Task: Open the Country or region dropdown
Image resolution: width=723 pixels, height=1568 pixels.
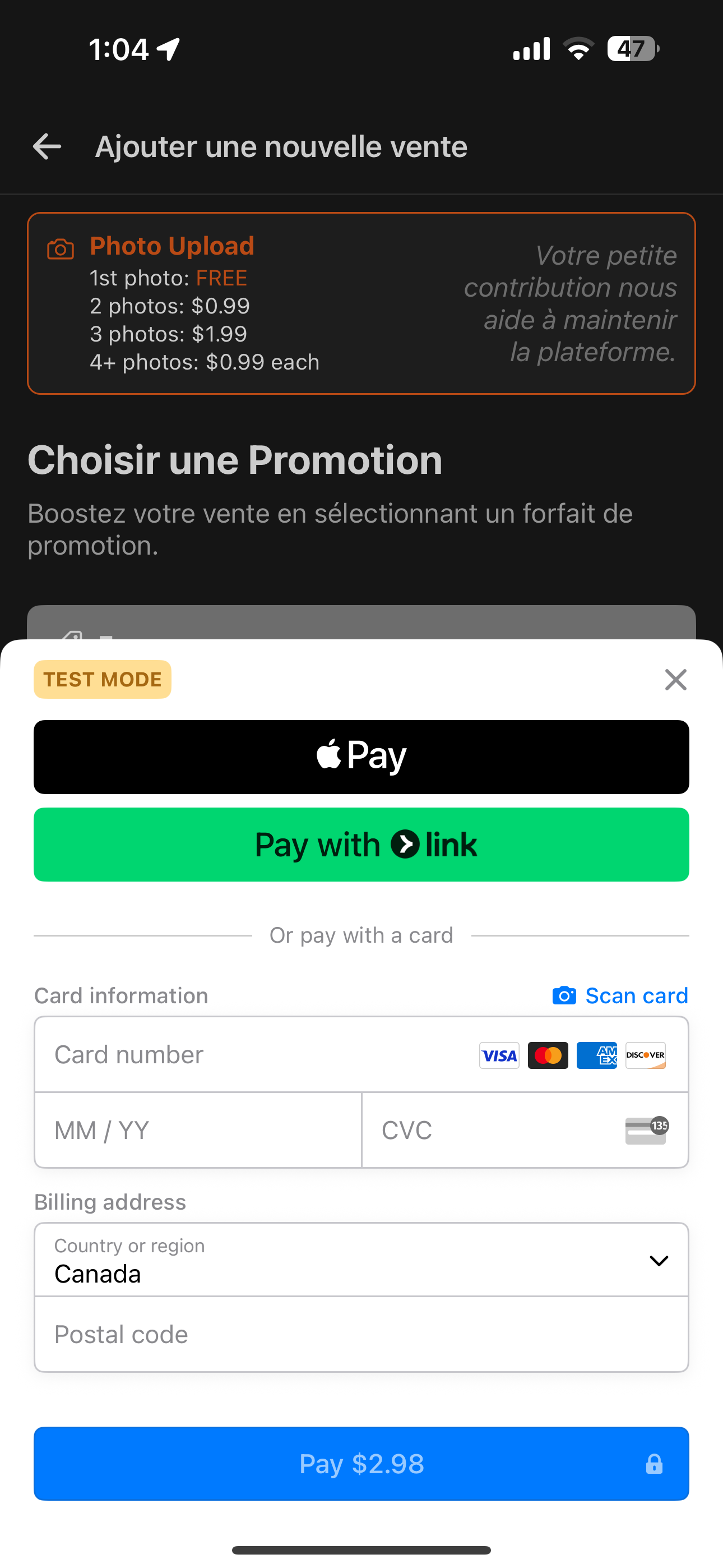Action: [361, 1260]
